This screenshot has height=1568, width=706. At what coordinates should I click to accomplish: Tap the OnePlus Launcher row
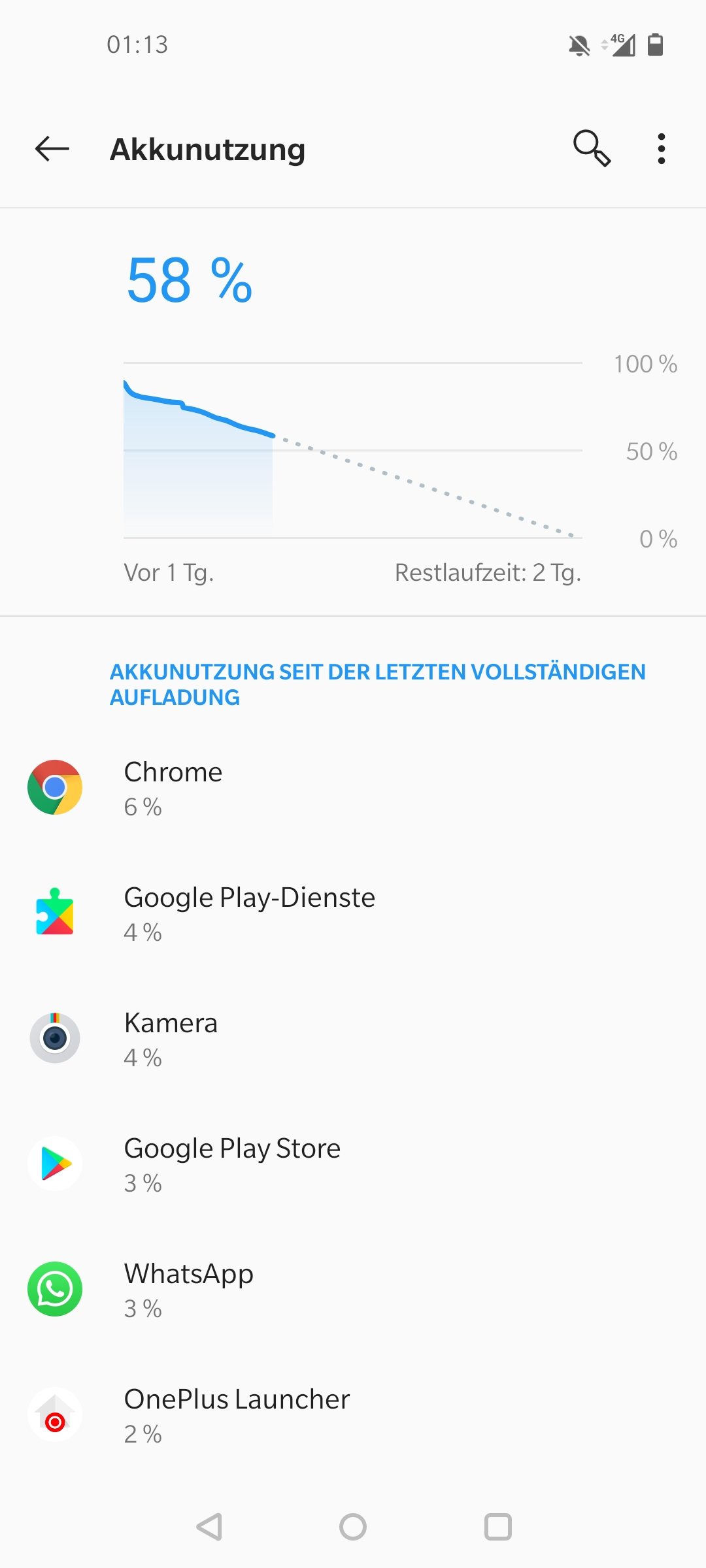pyautogui.click(x=353, y=1415)
